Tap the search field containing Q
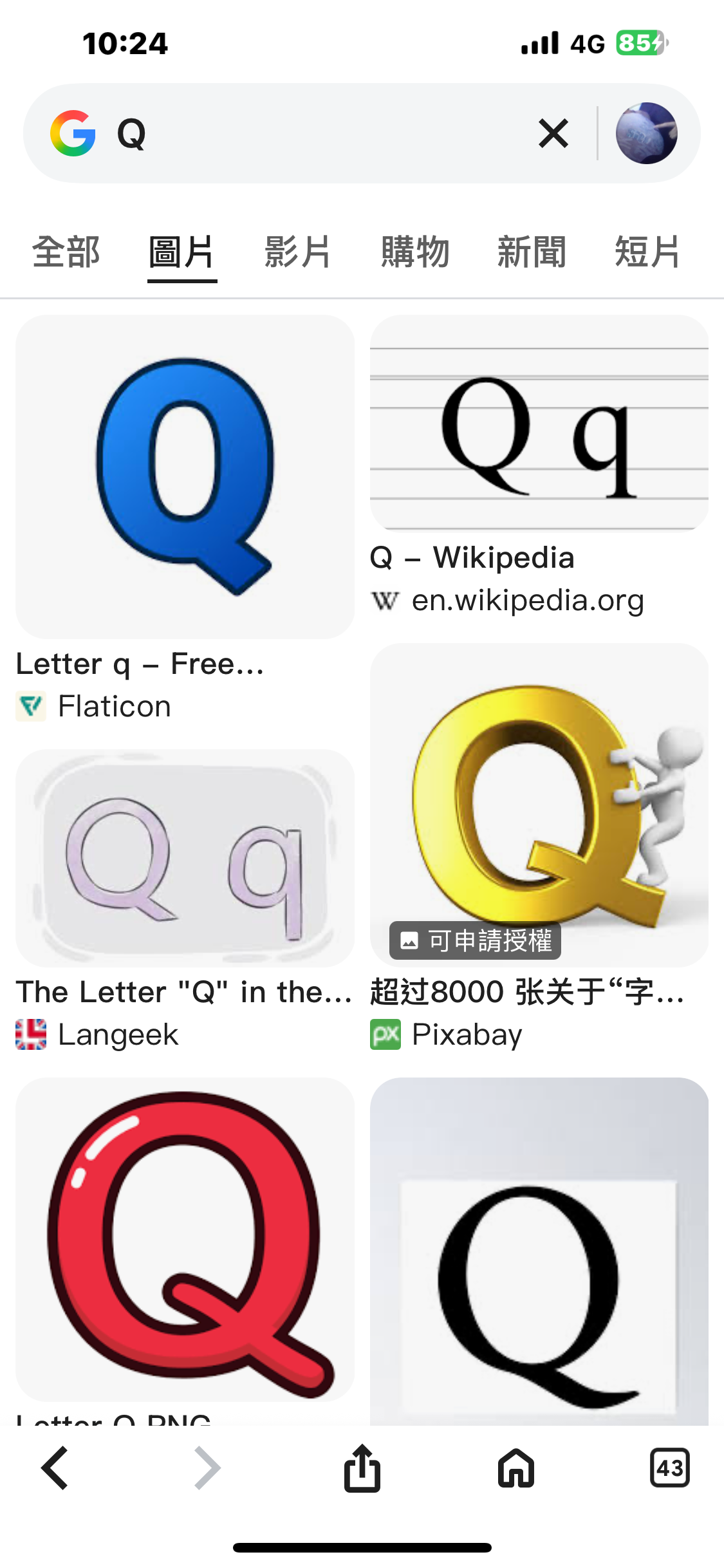This screenshot has height=1568, width=724. [x=322, y=134]
